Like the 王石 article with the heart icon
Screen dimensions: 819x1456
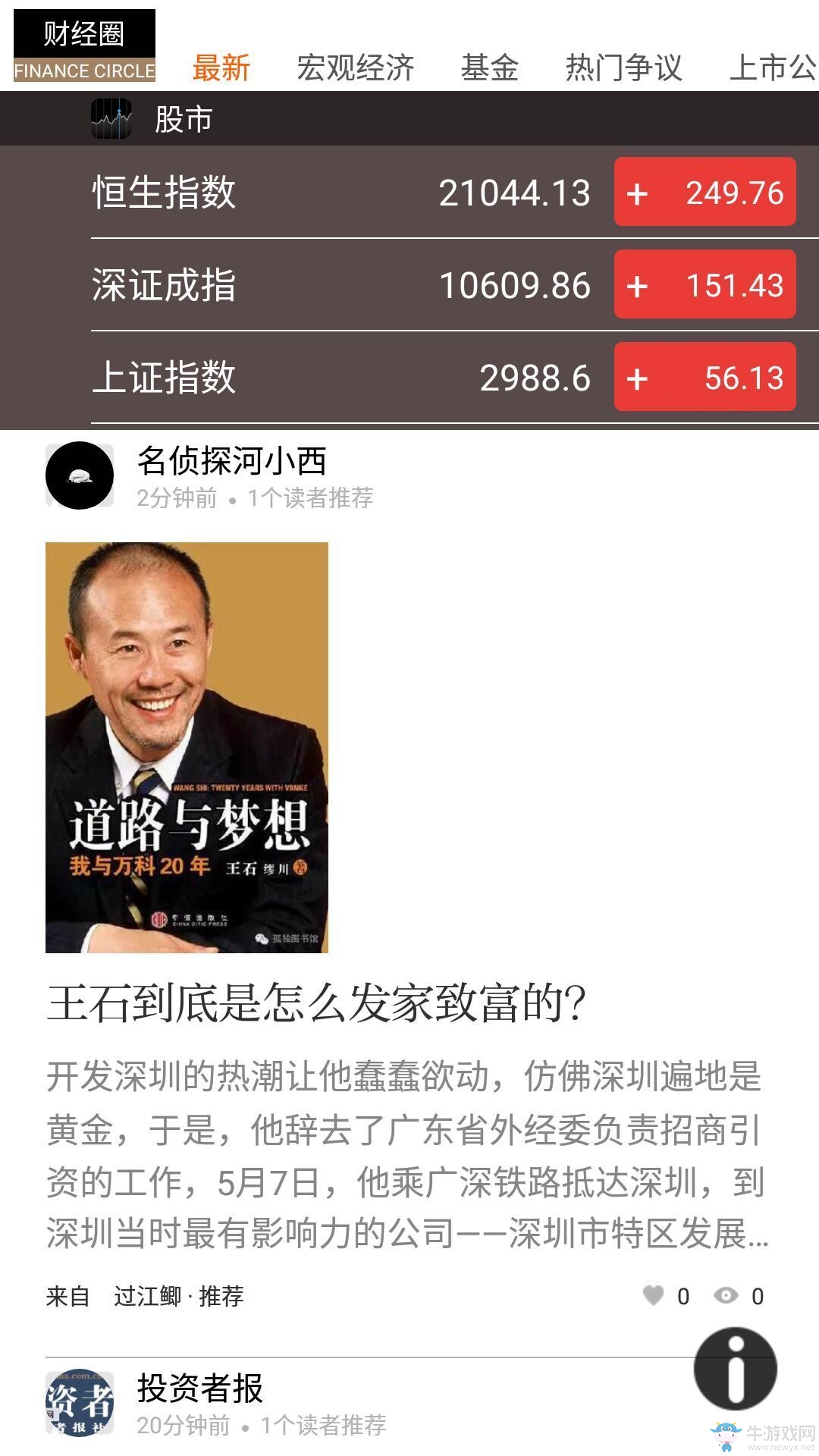(x=653, y=1295)
